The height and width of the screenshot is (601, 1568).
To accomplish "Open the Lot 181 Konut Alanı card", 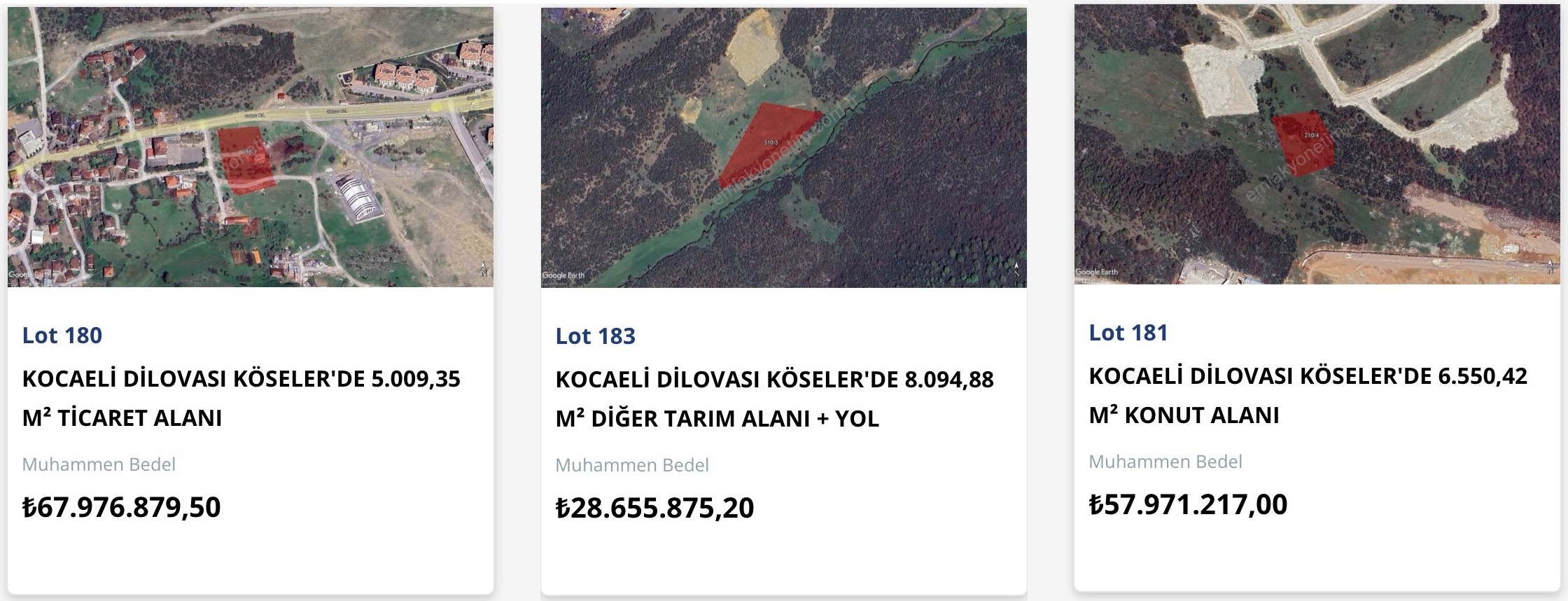I will (x=1308, y=395).
